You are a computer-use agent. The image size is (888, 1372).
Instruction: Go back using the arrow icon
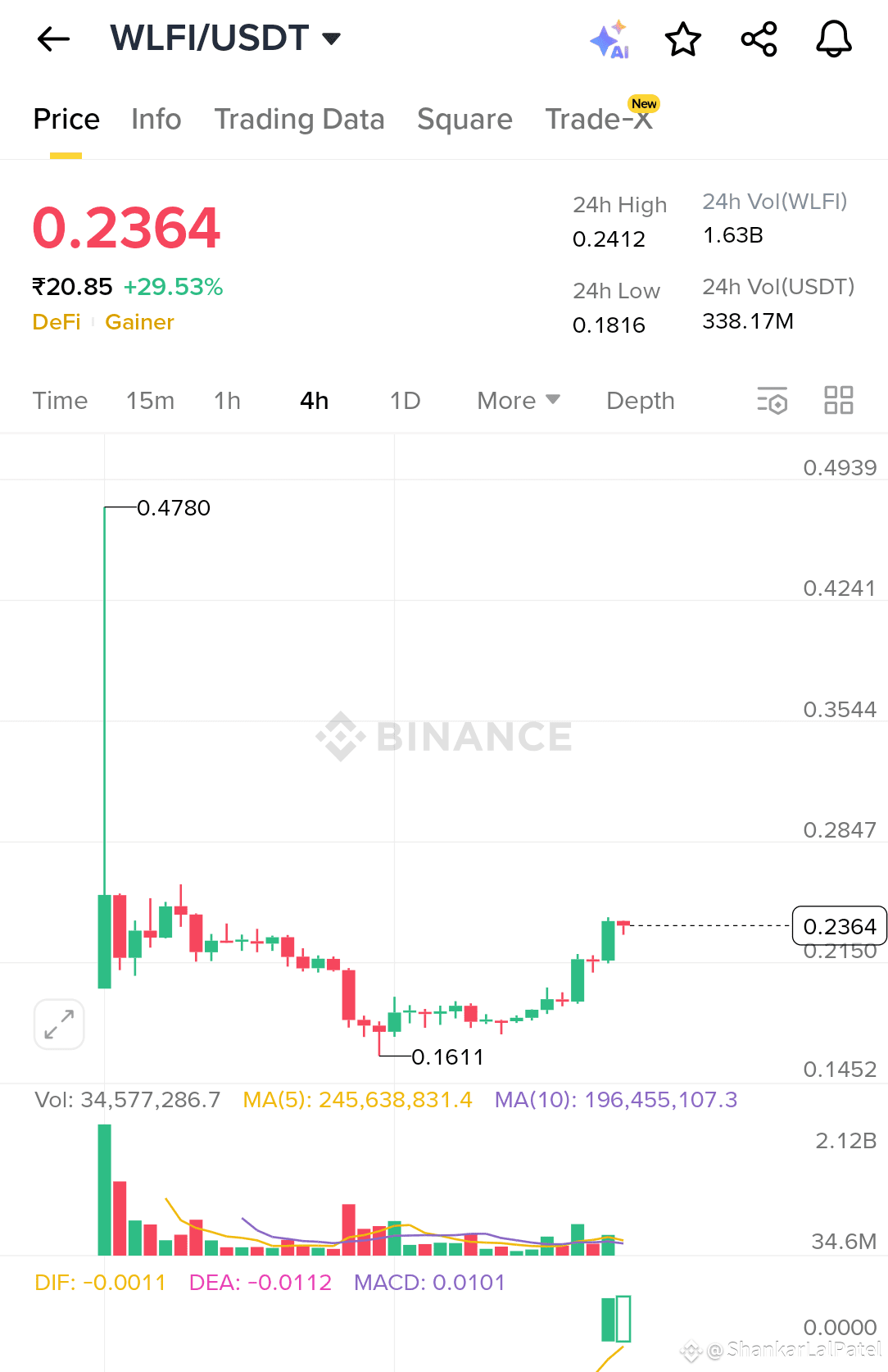click(52, 39)
